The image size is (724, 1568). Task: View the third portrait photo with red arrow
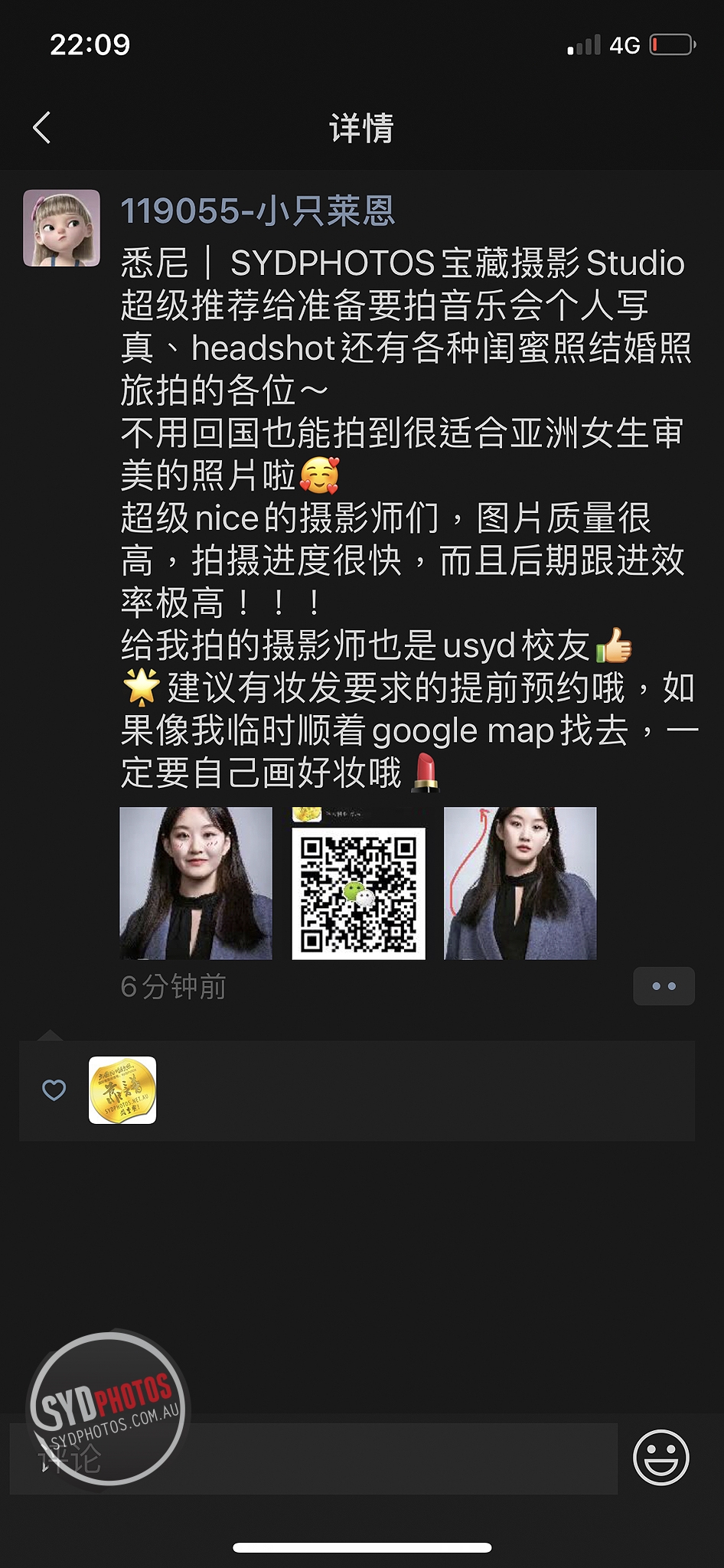click(520, 883)
